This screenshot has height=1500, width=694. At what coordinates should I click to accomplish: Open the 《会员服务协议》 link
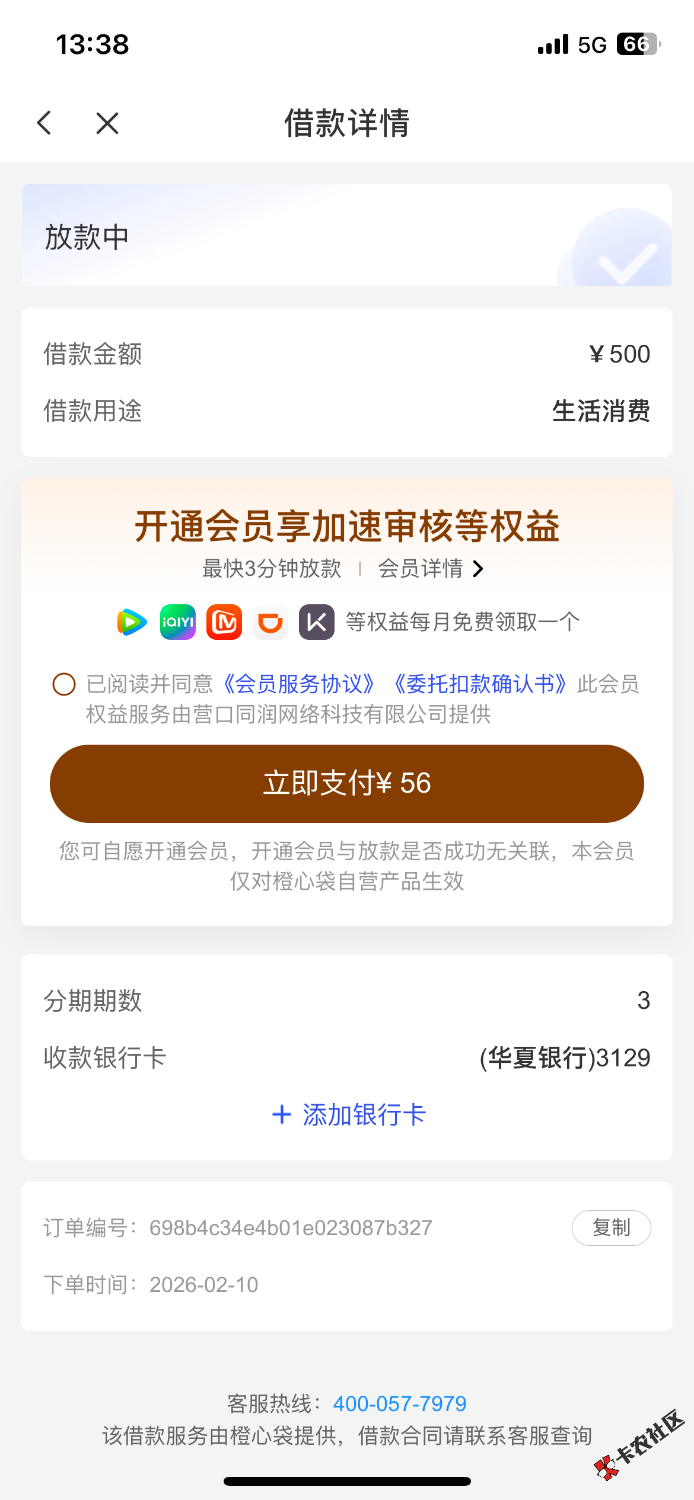click(x=300, y=684)
